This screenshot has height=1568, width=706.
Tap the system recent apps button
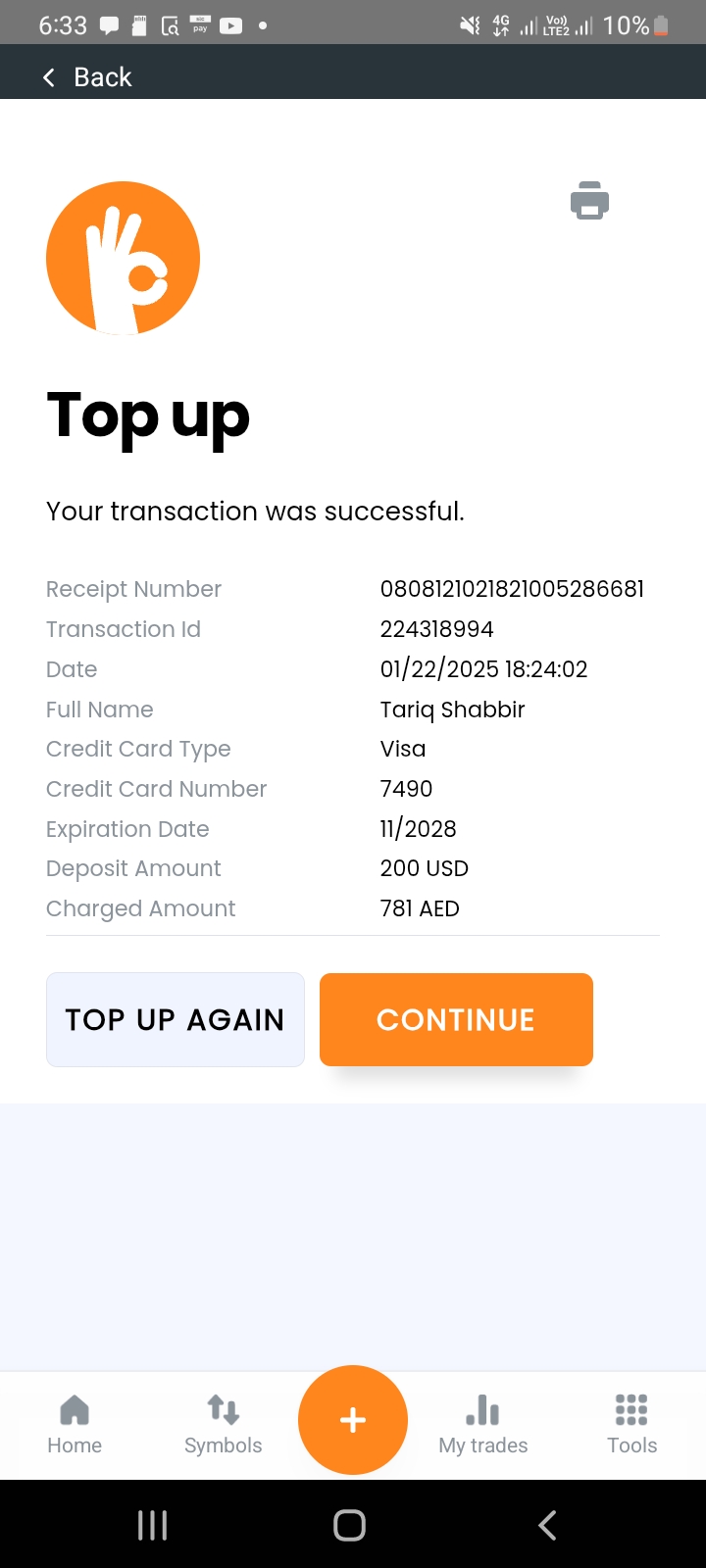153,1525
